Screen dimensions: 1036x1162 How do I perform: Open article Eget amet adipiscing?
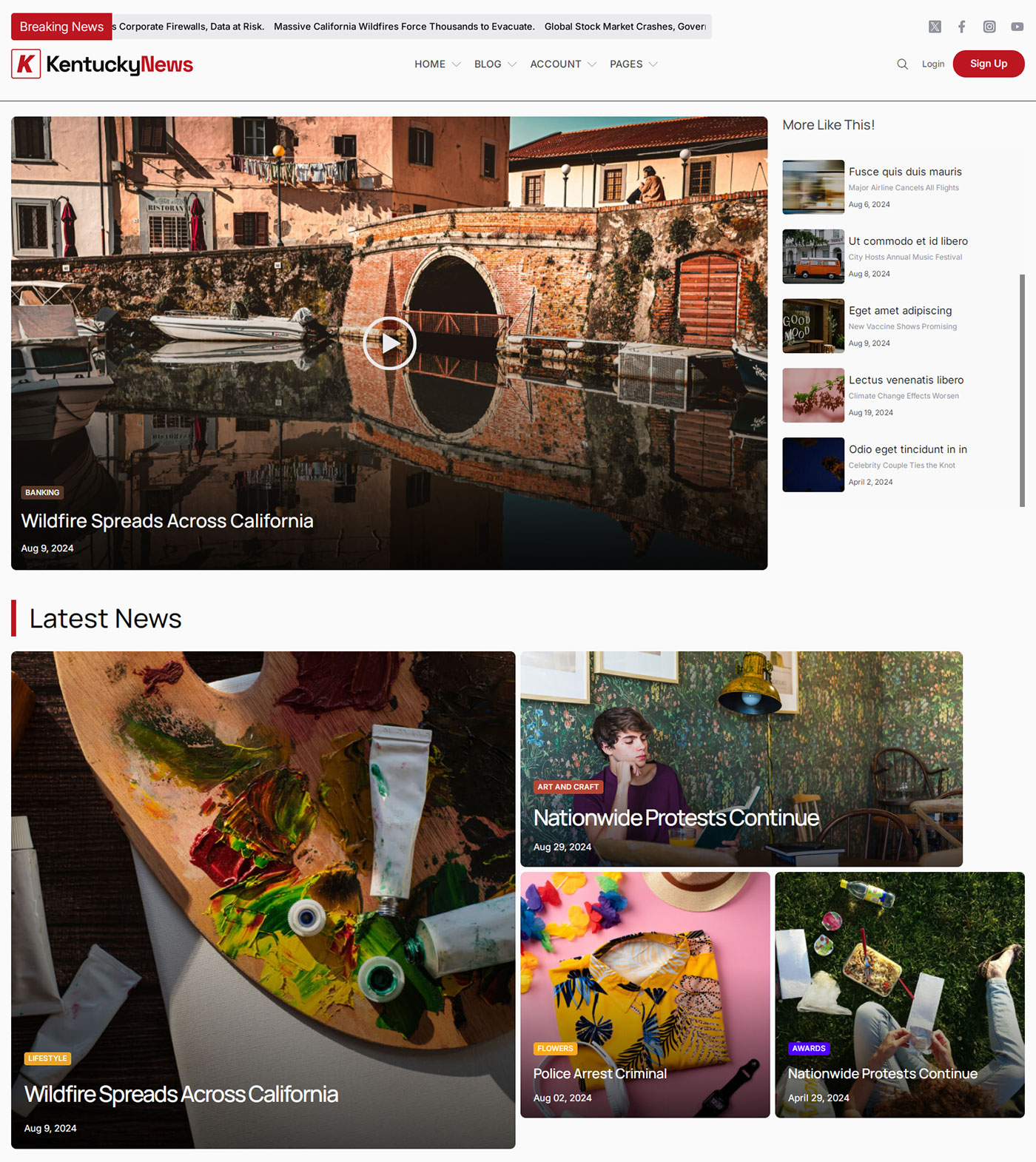[x=900, y=311]
